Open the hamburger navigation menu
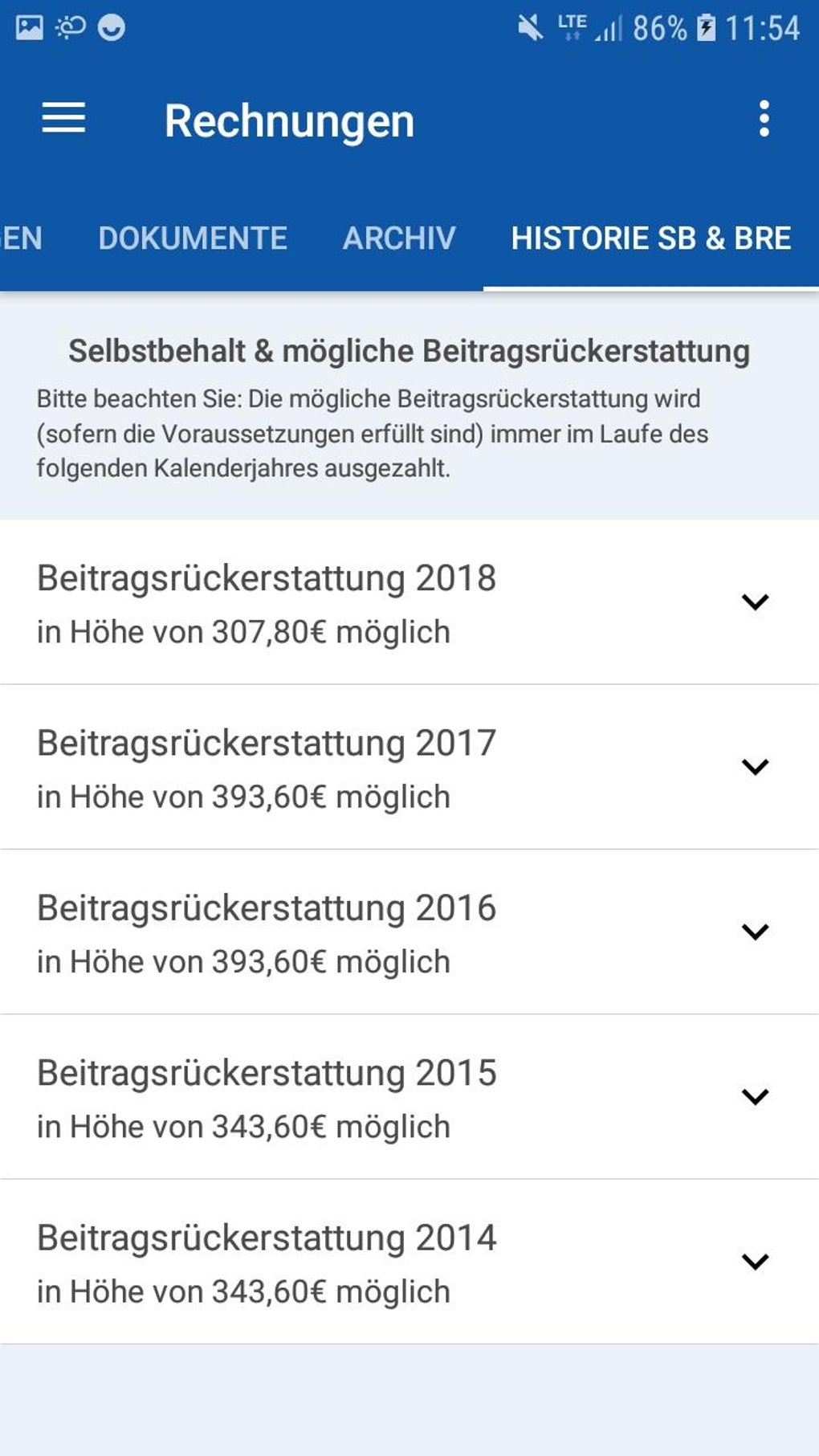This screenshot has width=819, height=1456. tap(63, 119)
